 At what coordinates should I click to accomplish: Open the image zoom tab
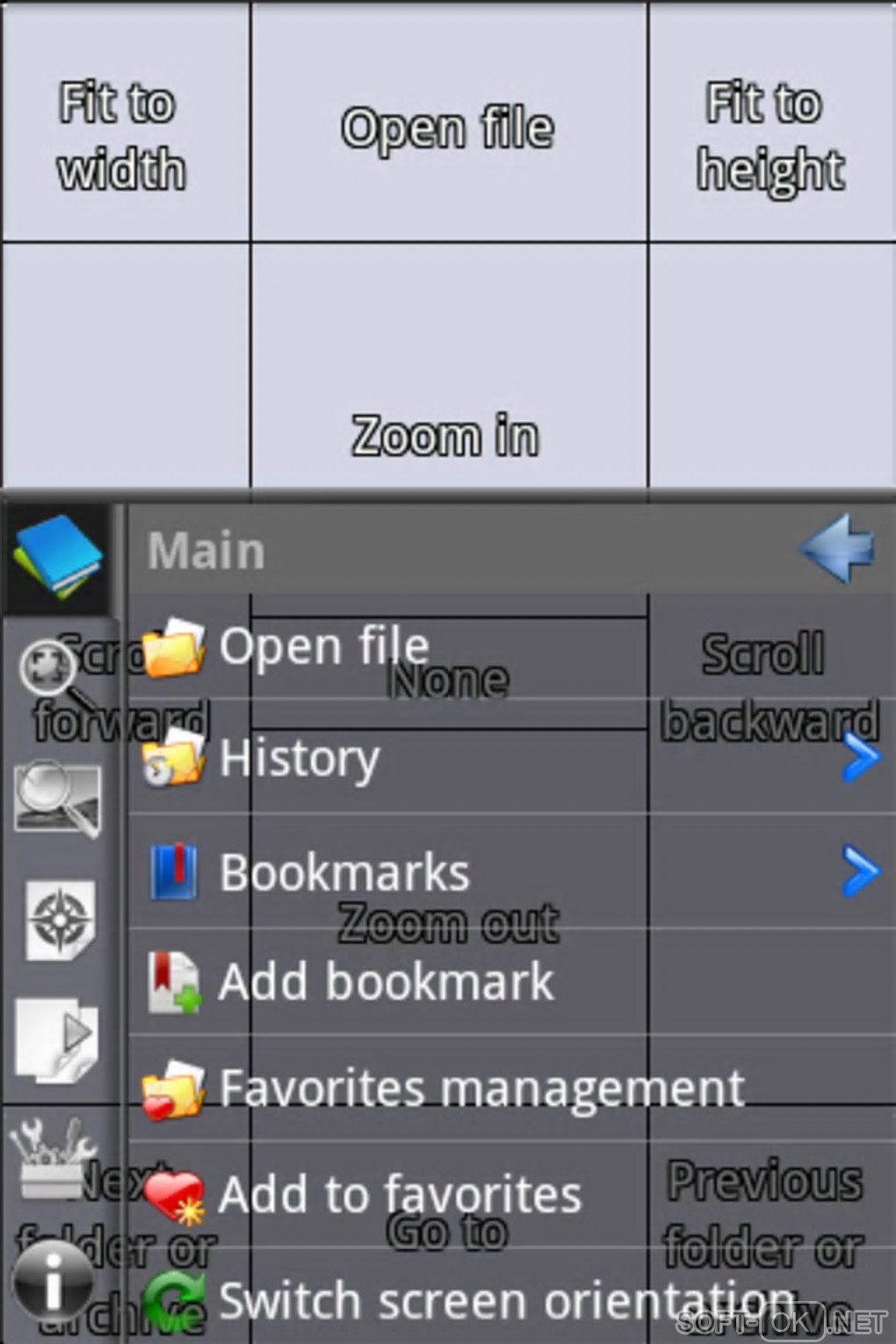pos(57,799)
